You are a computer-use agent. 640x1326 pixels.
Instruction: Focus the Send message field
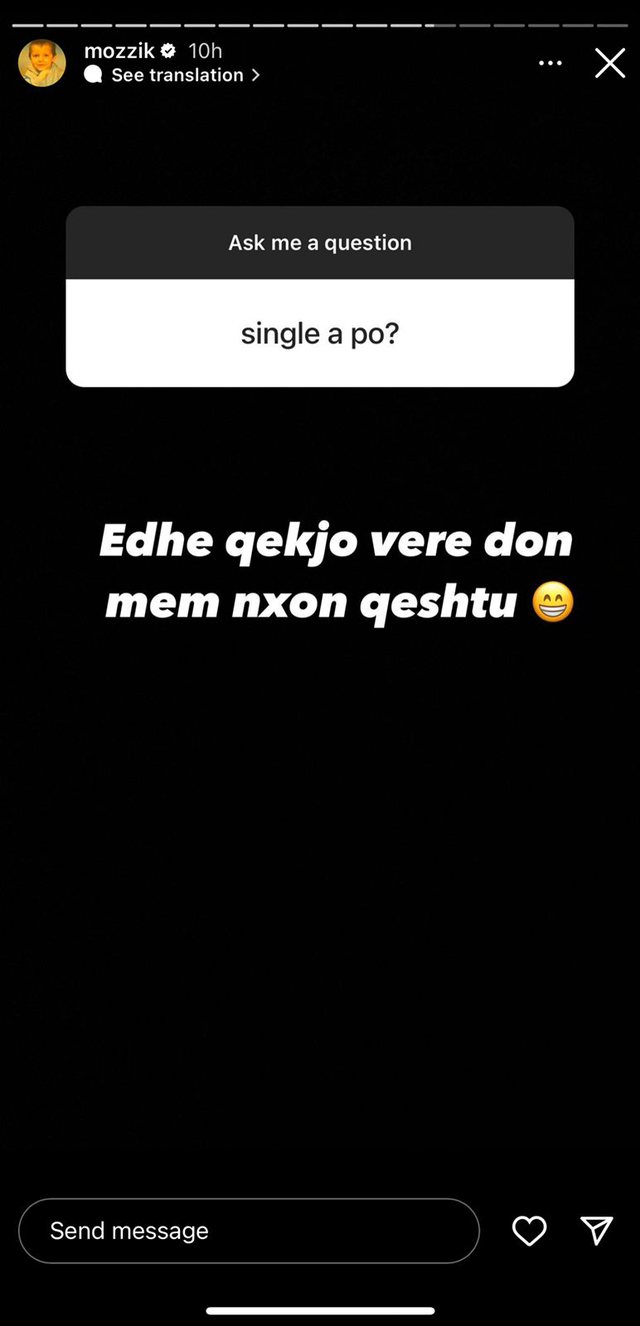248,1230
